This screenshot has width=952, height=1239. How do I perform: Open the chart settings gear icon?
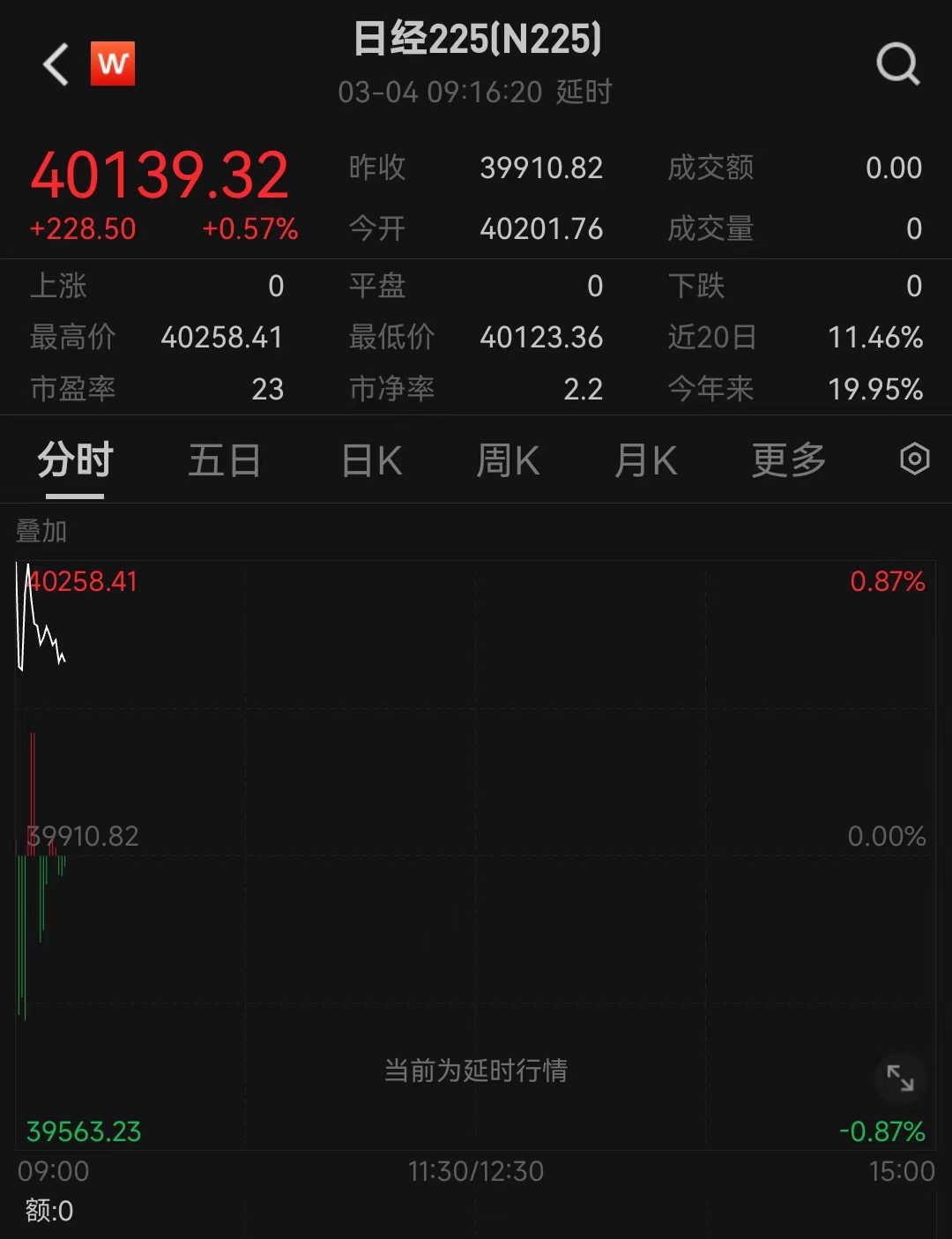(914, 459)
